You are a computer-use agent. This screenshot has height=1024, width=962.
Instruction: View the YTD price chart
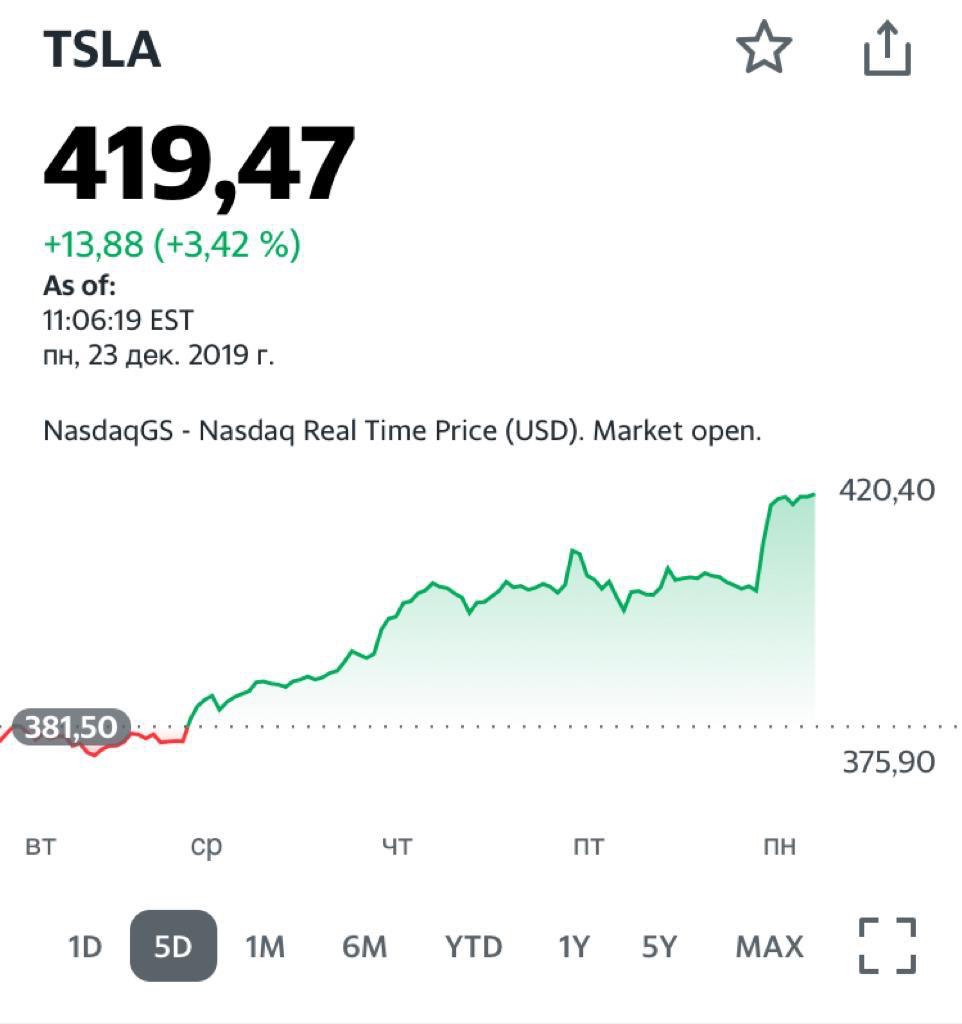(x=473, y=946)
